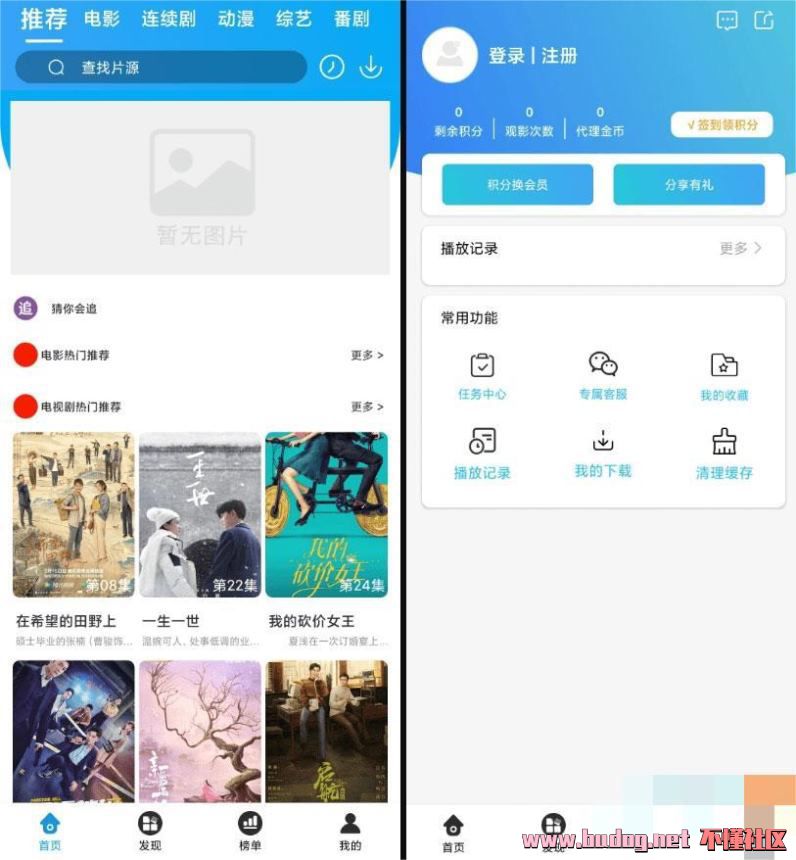Open 专属客服 support chat
Viewport: 796px width, 860px height.
603,376
